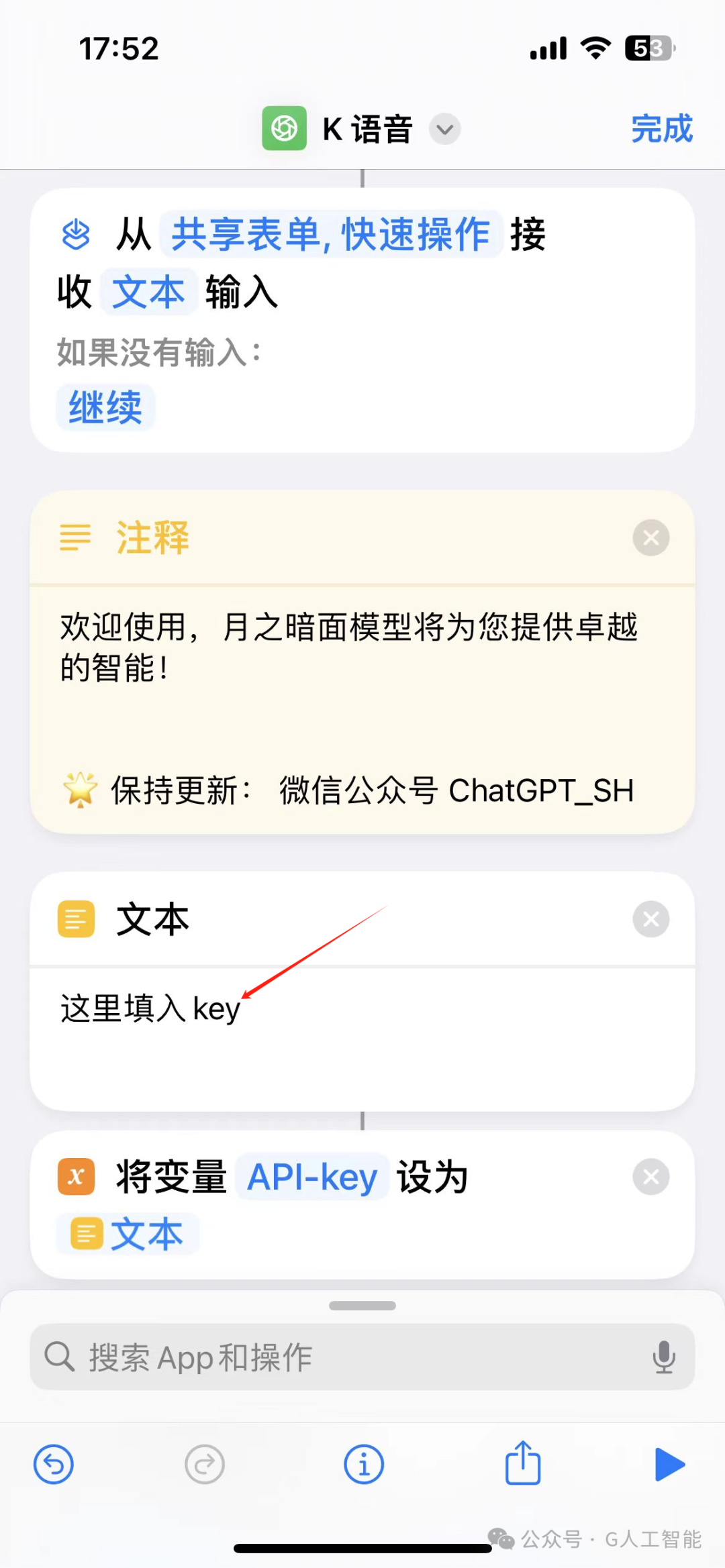Tap the 文本 variable value token
Screen dimensions: 725x1568
(128, 1235)
